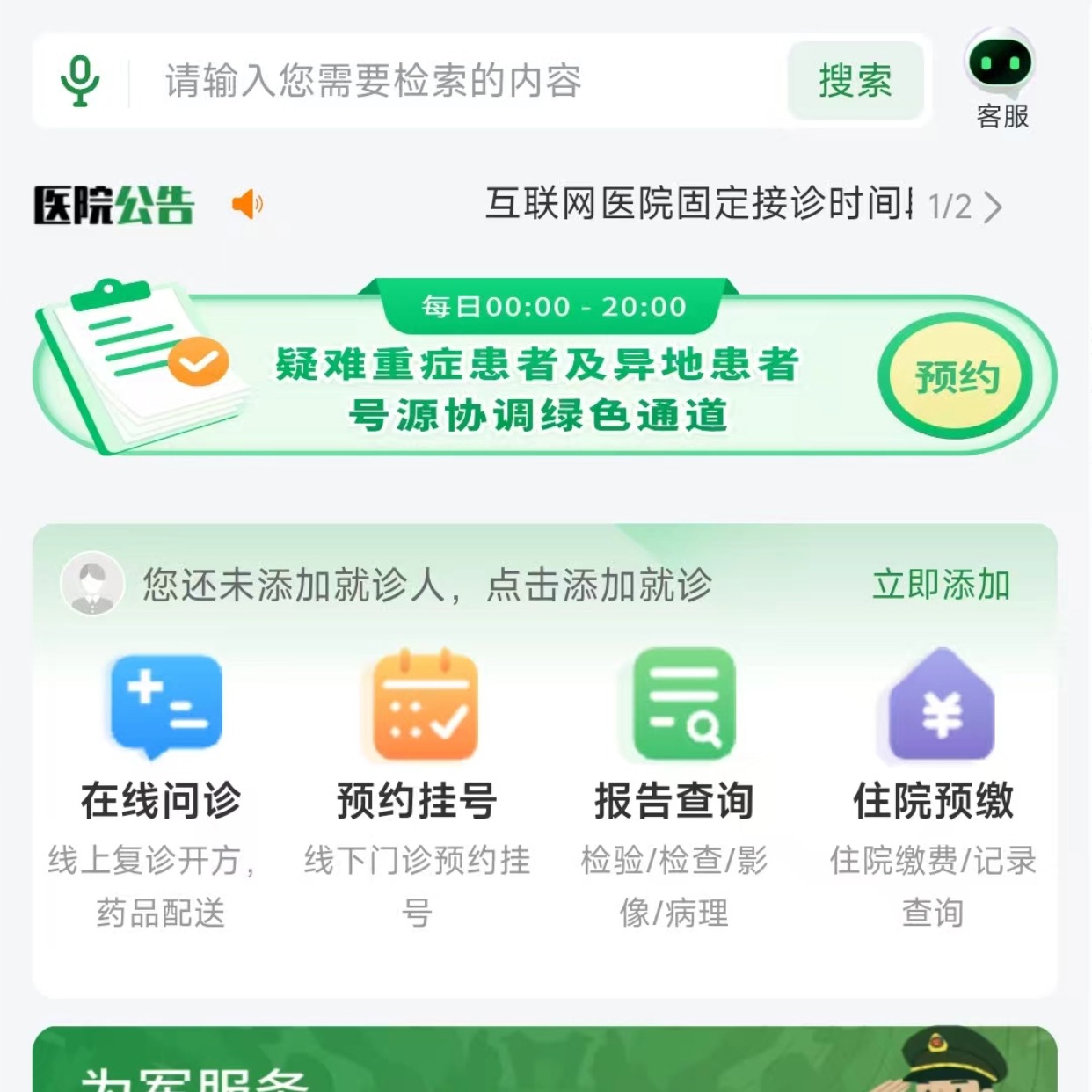Tap the 搜索 search button
Viewport: 1092px width, 1092px height.
click(x=855, y=81)
